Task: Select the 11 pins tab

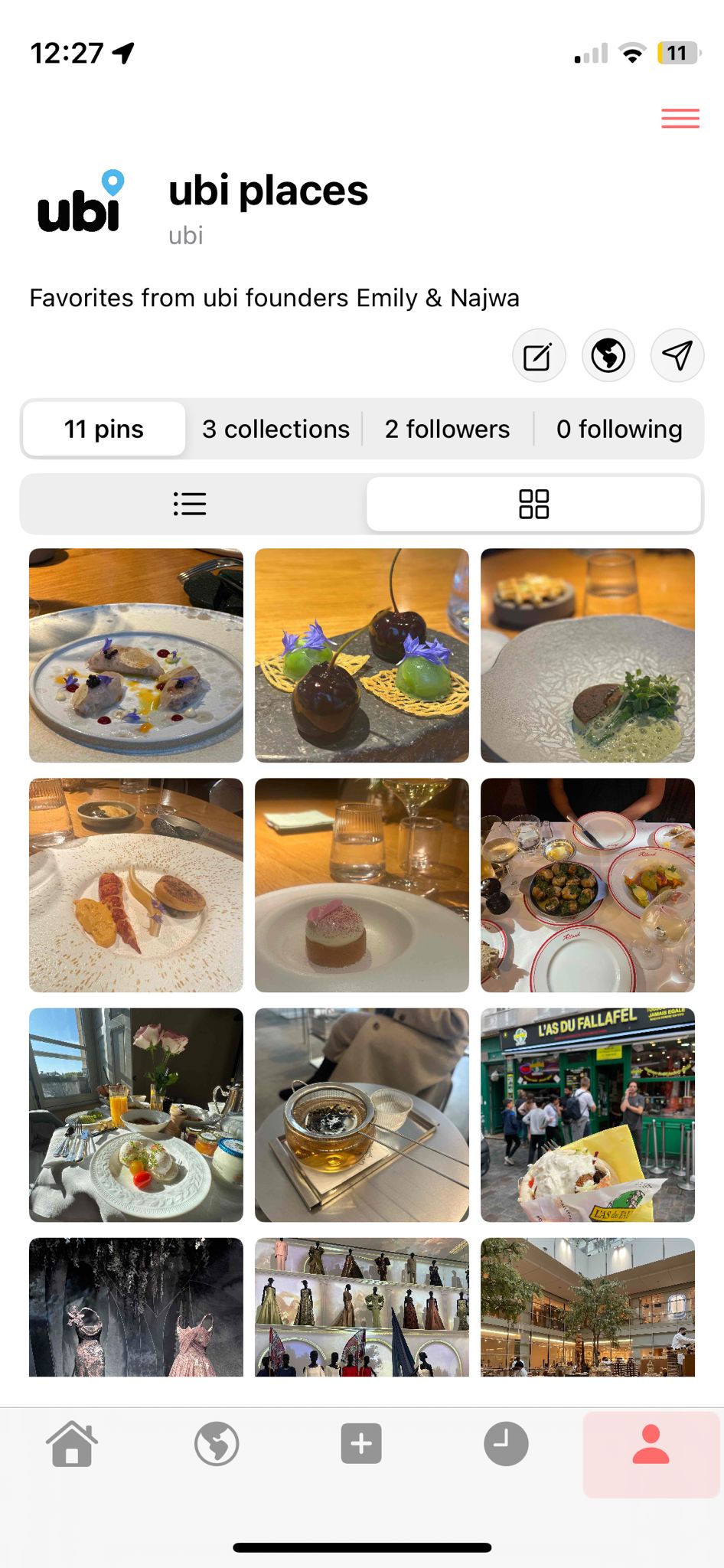Action: [104, 429]
